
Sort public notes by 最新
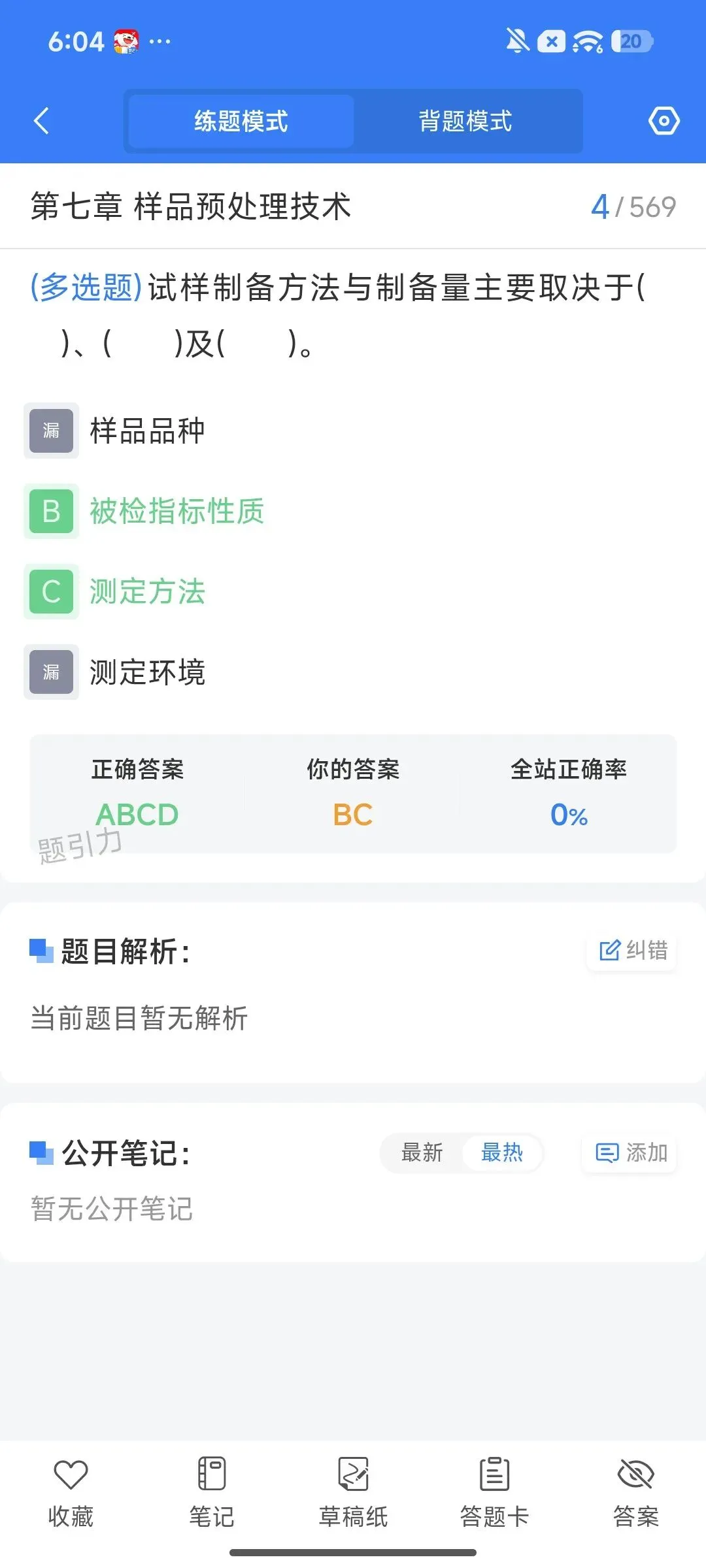[422, 1152]
